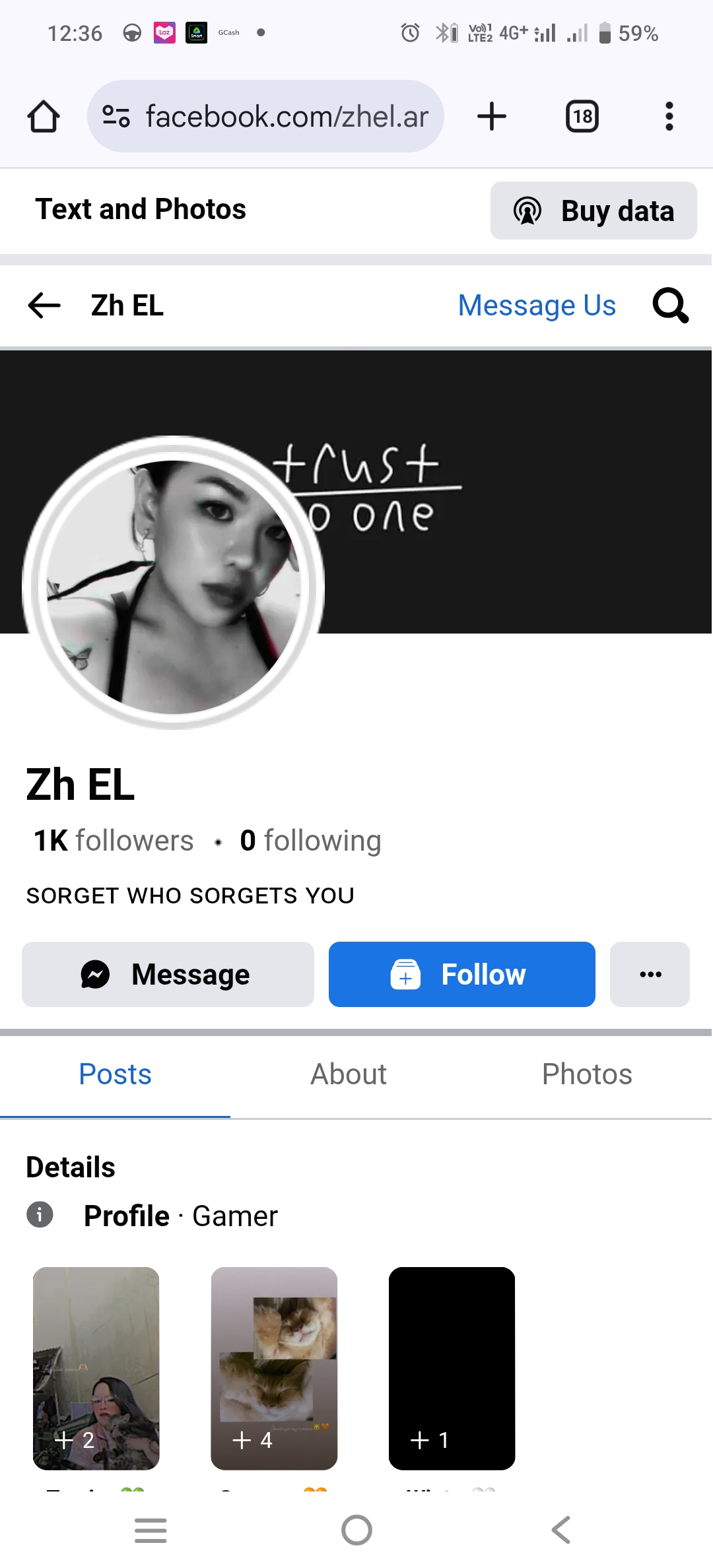The height and width of the screenshot is (1568, 713).
Task: Tap the system recent apps button
Action: pyautogui.click(x=151, y=1530)
